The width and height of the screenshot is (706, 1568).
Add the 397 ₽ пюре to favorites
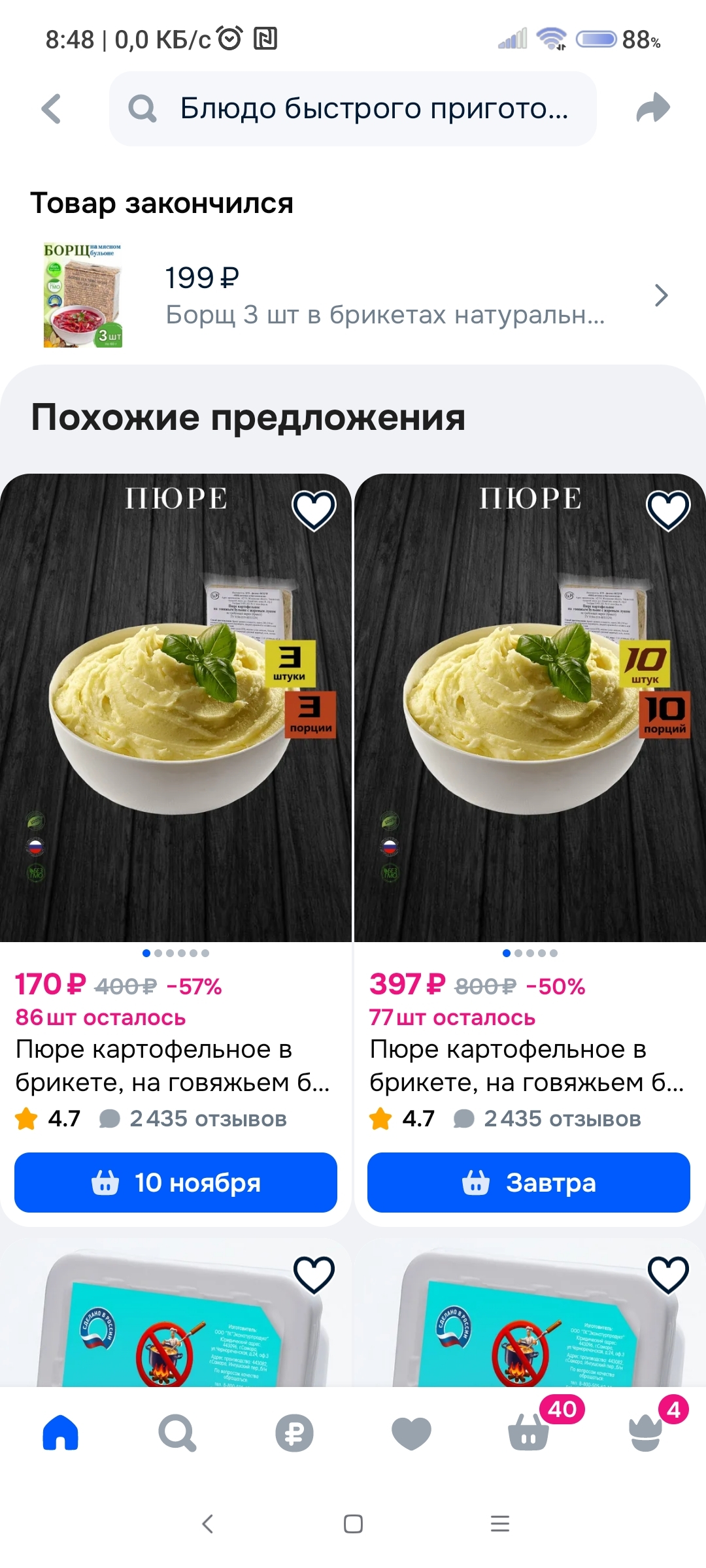668,510
